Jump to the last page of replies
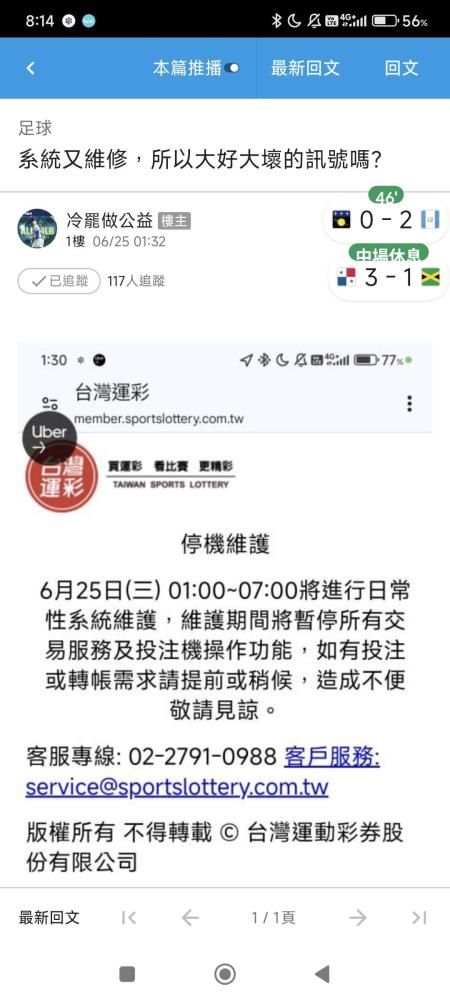This screenshot has width=450, height=1000. coord(419,918)
